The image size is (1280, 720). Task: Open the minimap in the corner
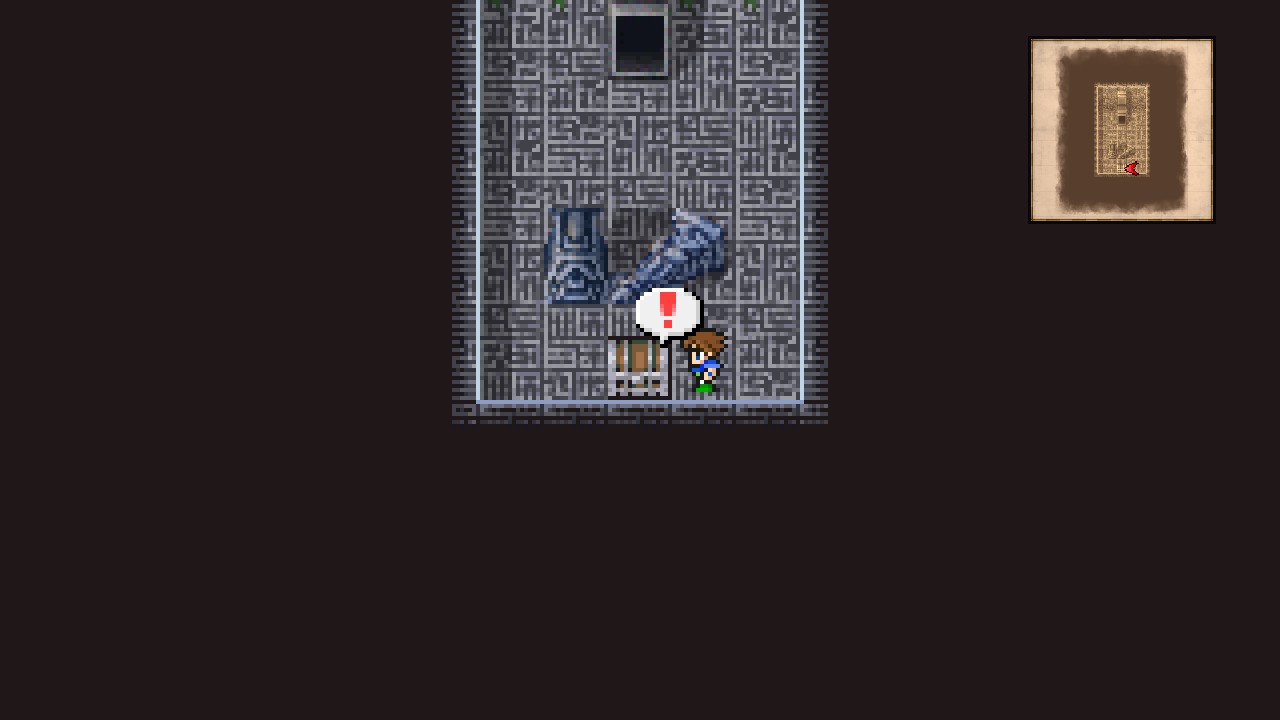click(x=1121, y=130)
